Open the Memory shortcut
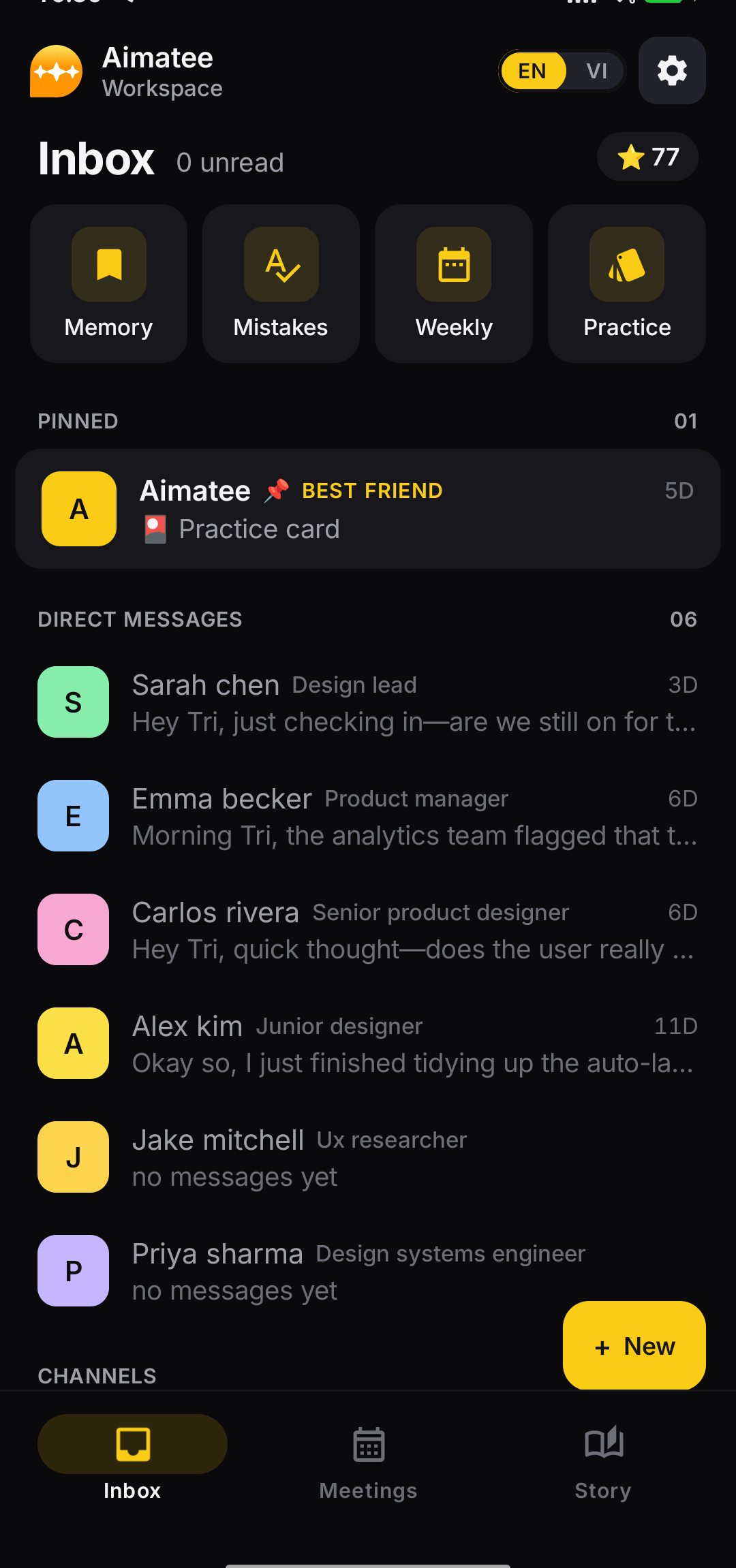Image resolution: width=736 pixels, height=1568 pixels. (108, 283)
